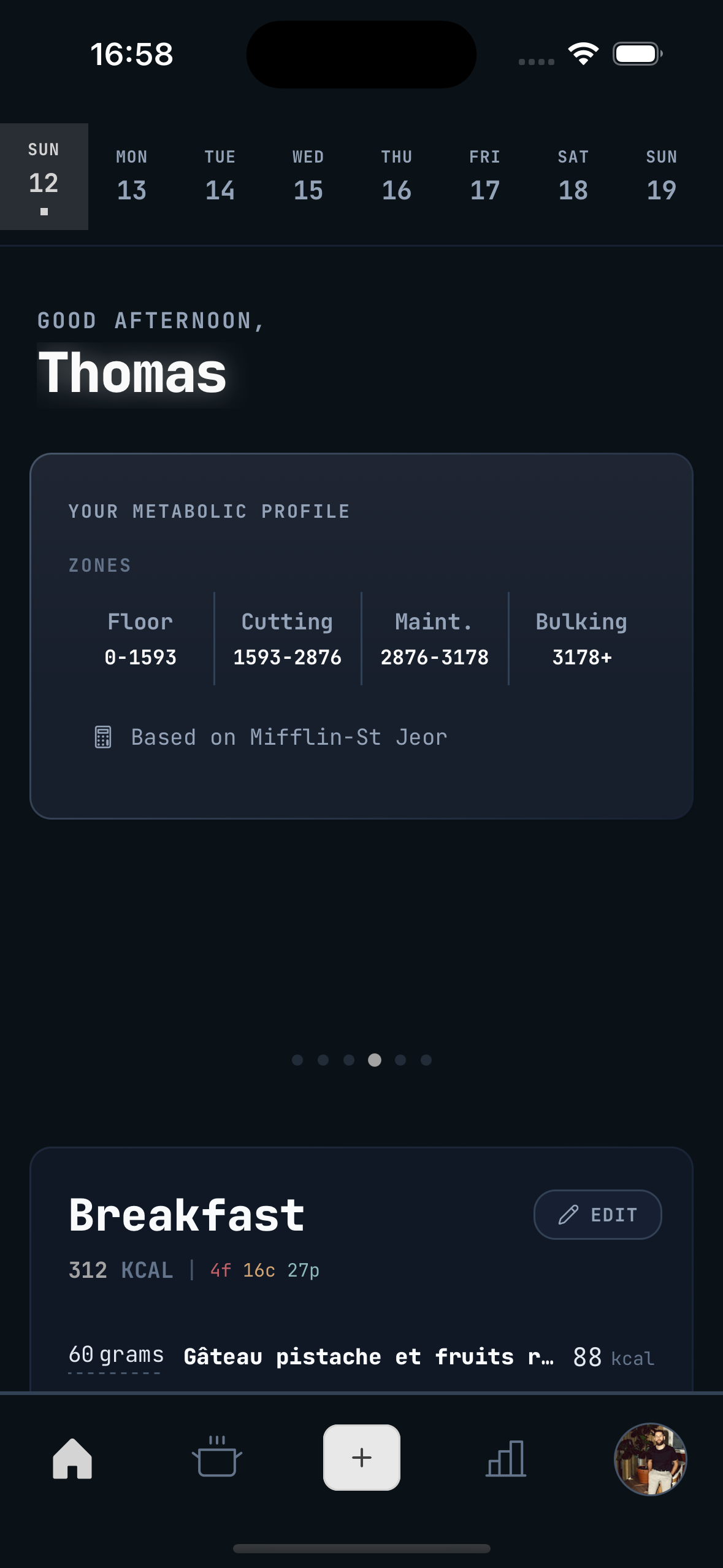
Task: Select Sunday 19 in the date strip
Action: tap(662, 177)
